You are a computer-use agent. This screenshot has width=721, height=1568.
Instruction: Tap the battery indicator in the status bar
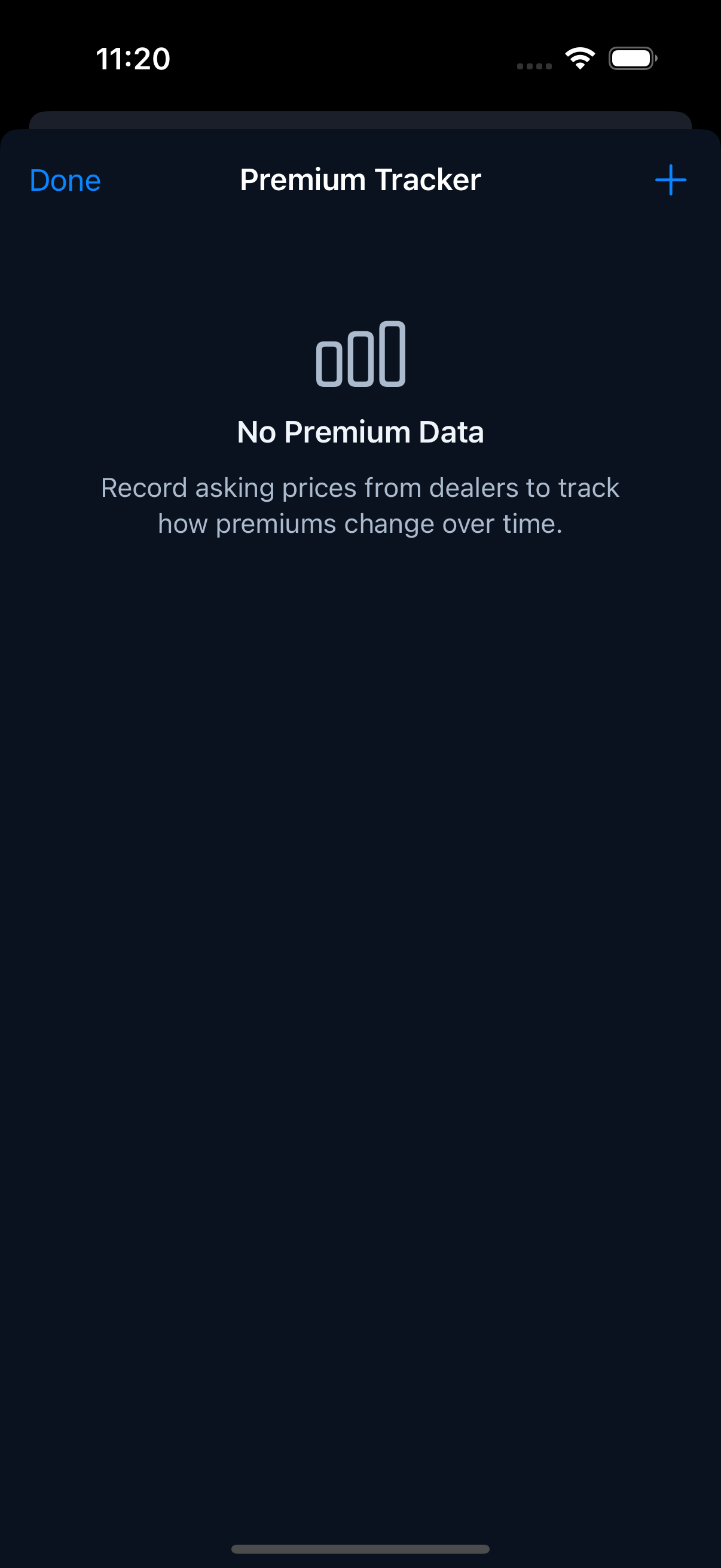[632, 58]
